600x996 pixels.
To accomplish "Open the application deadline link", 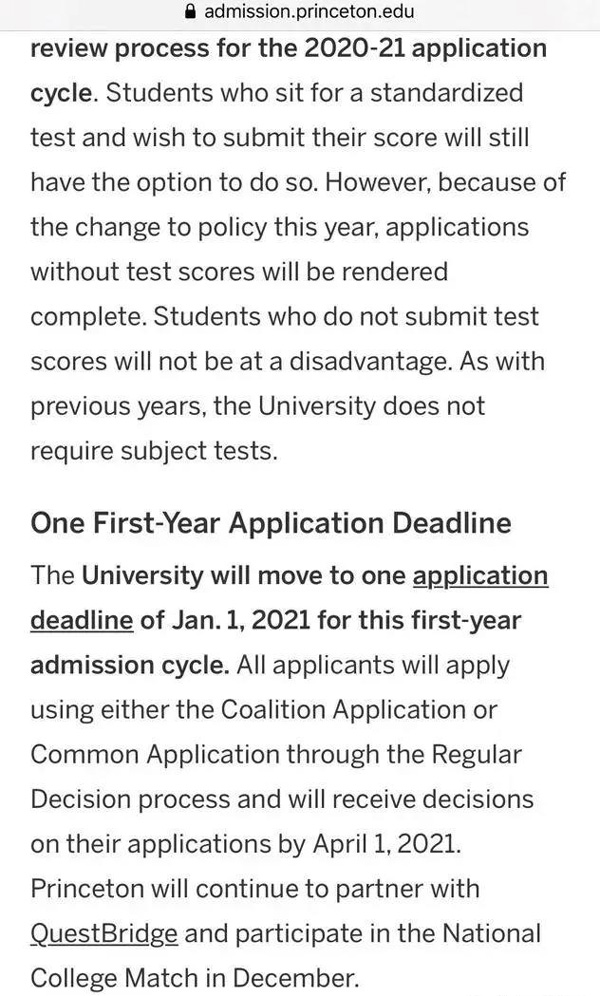I will pyautogui.click(x=480, y=577).
